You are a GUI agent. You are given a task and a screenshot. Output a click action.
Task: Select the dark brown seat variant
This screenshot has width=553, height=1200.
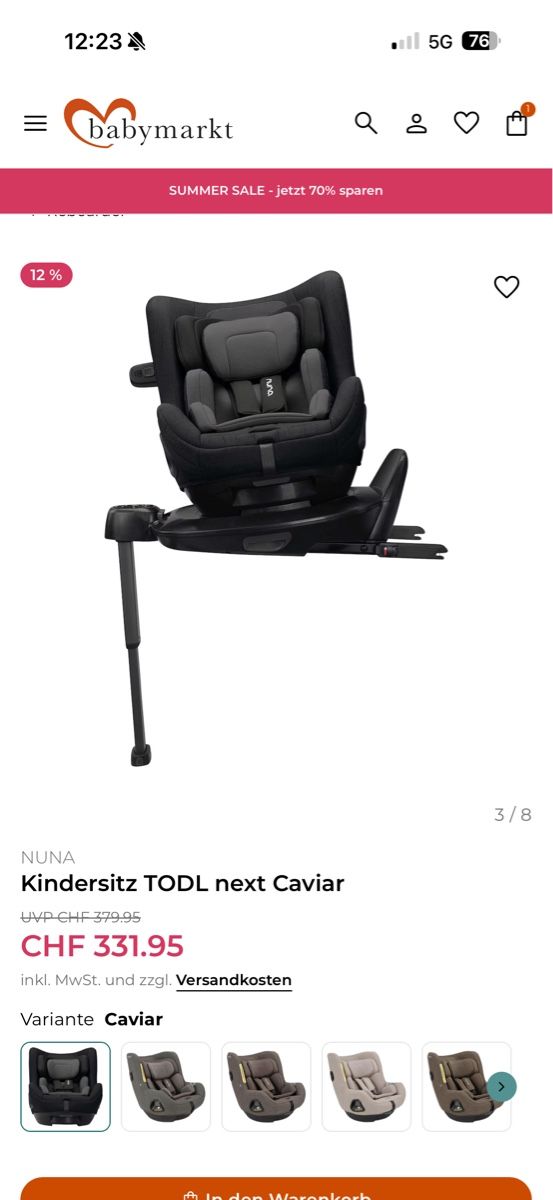(266, 1086)
